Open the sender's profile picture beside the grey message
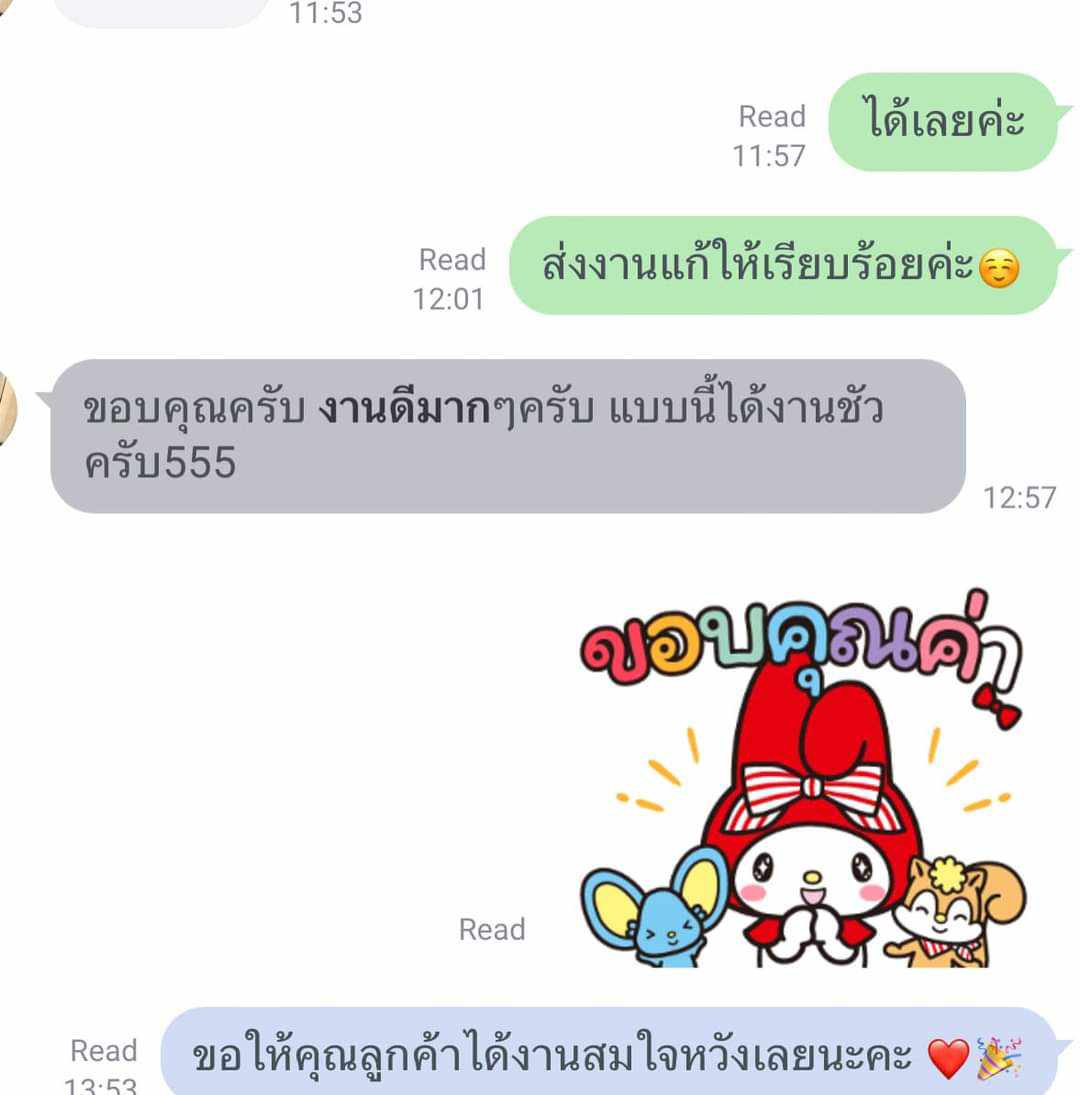The image size is (1080, 1095). pos(8,407)
